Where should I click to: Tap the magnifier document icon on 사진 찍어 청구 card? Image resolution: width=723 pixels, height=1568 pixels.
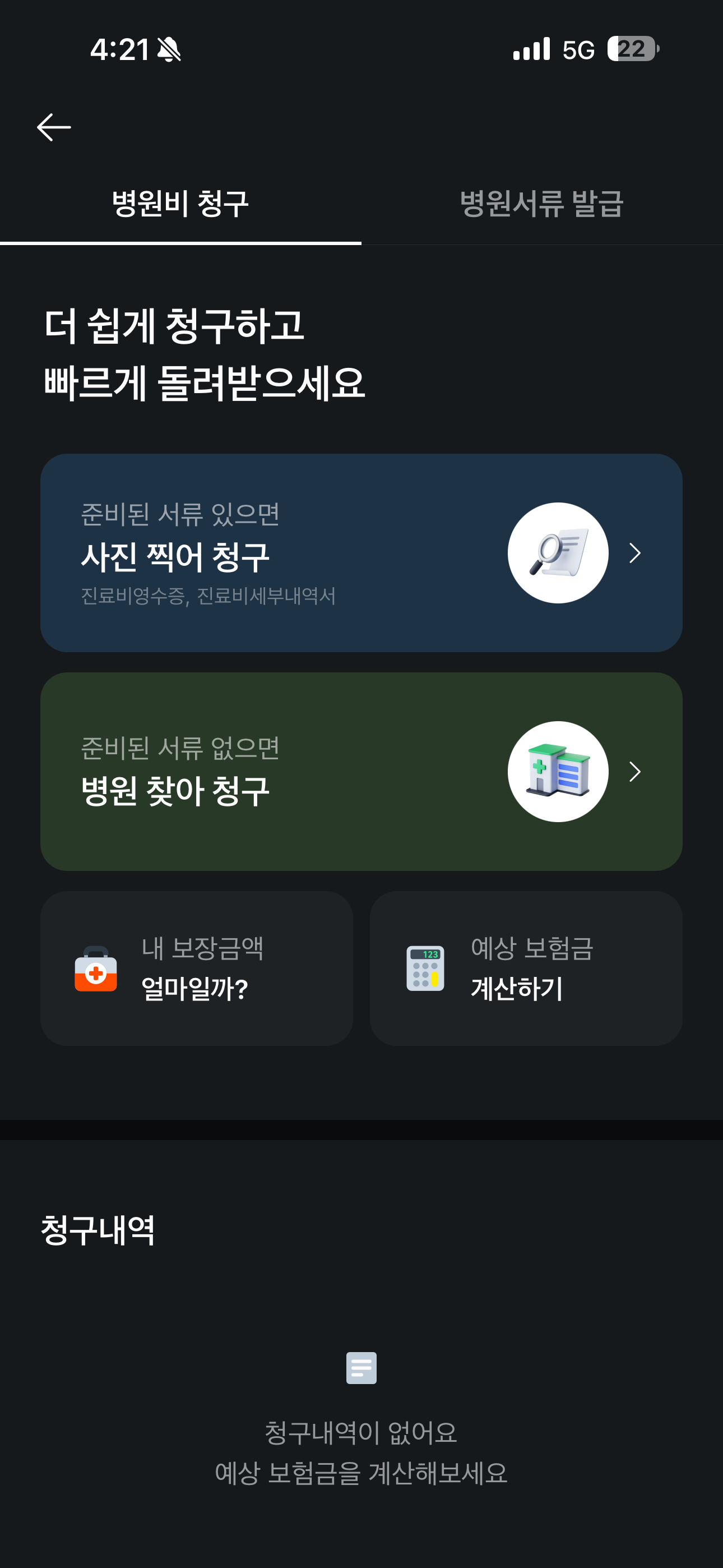[557, 552]
